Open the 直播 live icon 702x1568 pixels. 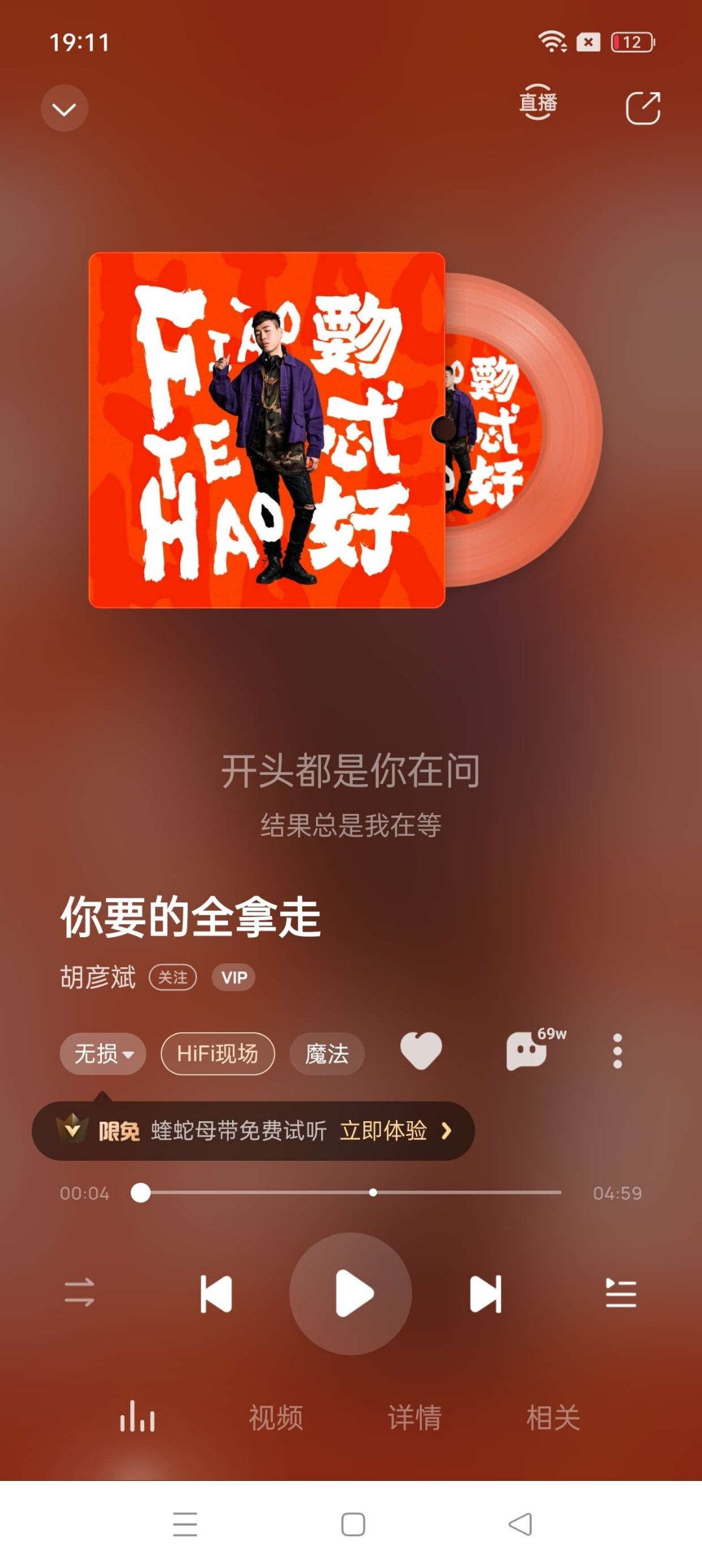(x=538, y=103)
